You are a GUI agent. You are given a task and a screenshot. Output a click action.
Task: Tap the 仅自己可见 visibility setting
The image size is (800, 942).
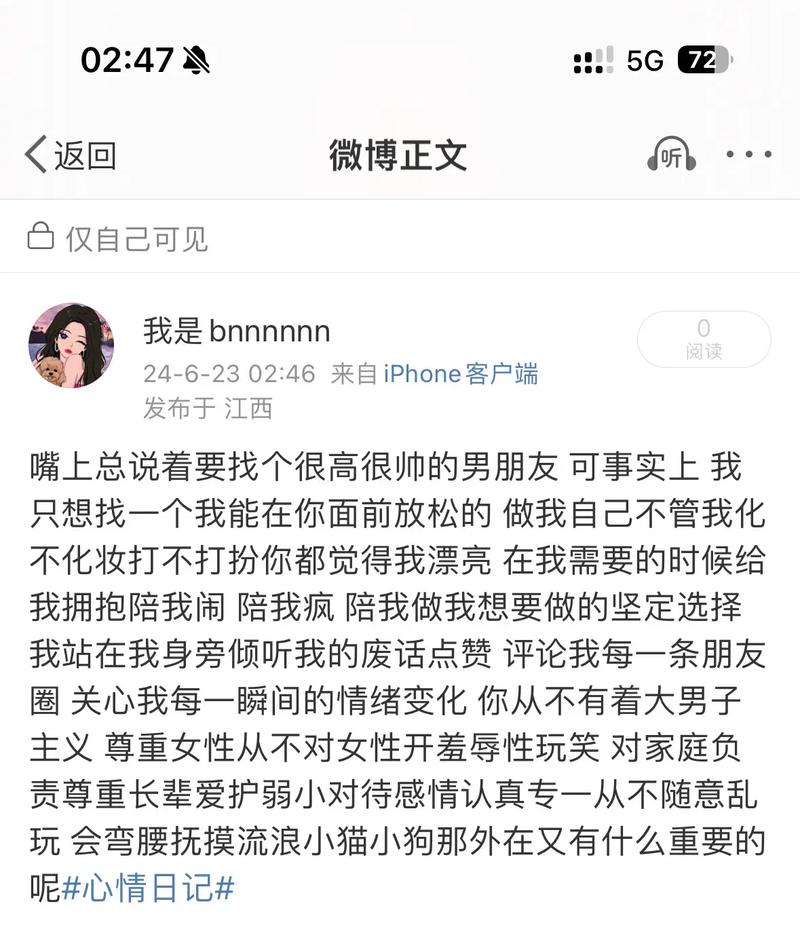pos(135,236)
